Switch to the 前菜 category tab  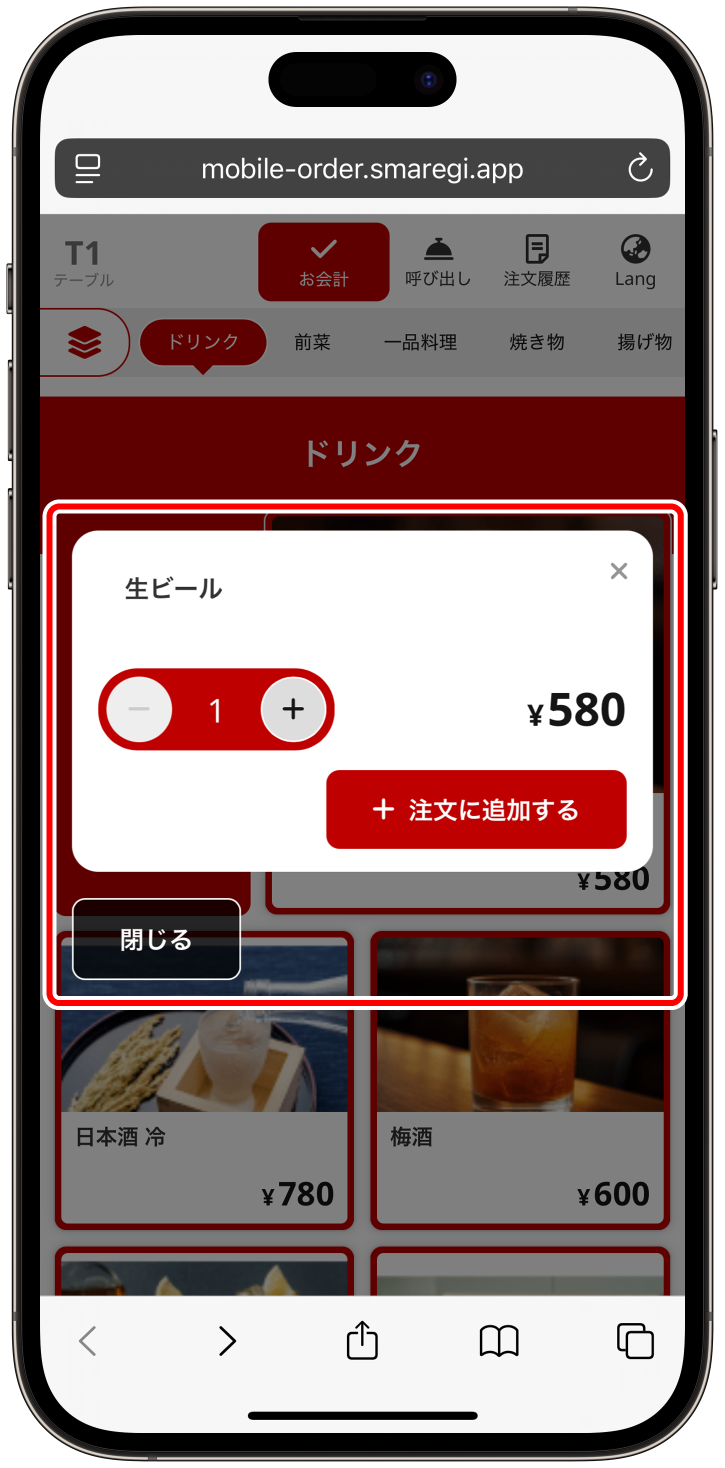(313, 342)
